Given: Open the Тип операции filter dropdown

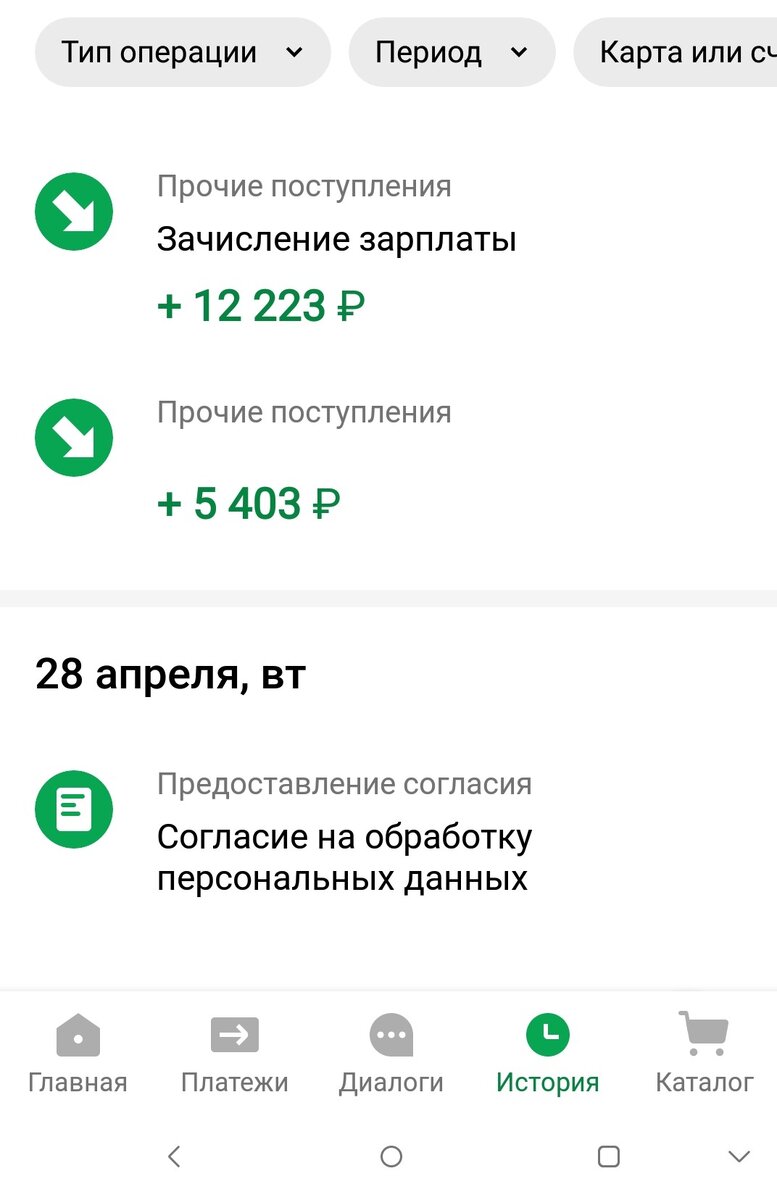Looking at the screenshot, I should click(x=182, y=52).
